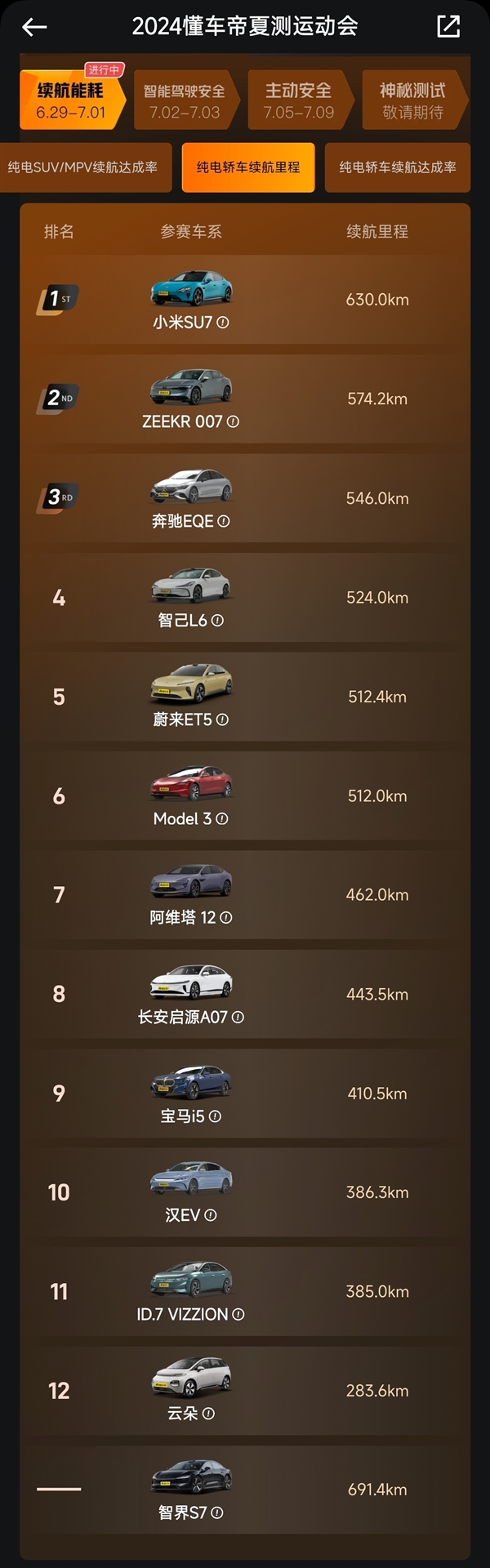Switch to the 智能驾驶安全 stage tab
This screenshot has height=1568, width=490.
pyautogui.click(x=185, y=100)
